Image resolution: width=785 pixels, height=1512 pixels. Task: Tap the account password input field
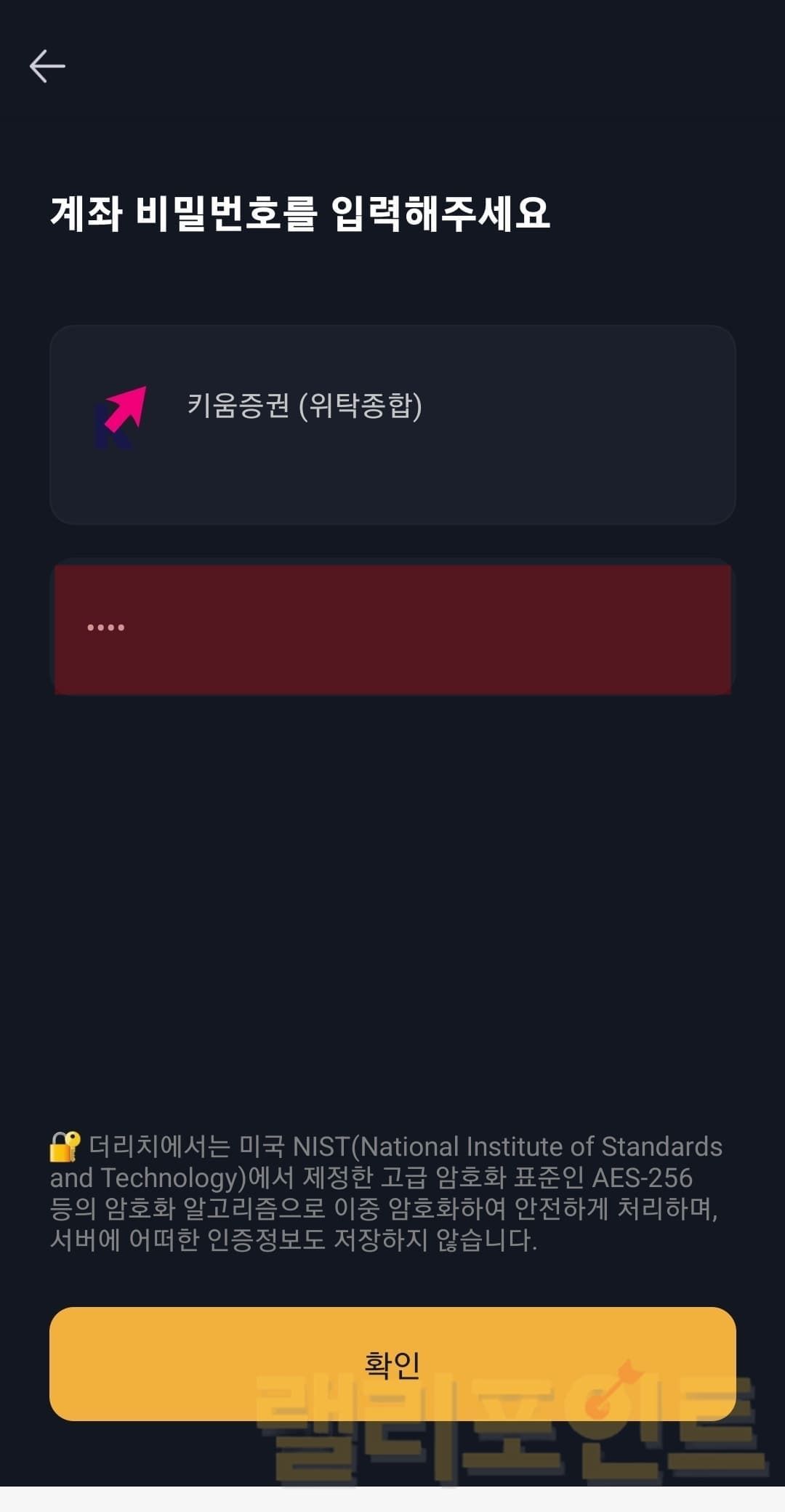pyautogui.click(x=392, y=628)
